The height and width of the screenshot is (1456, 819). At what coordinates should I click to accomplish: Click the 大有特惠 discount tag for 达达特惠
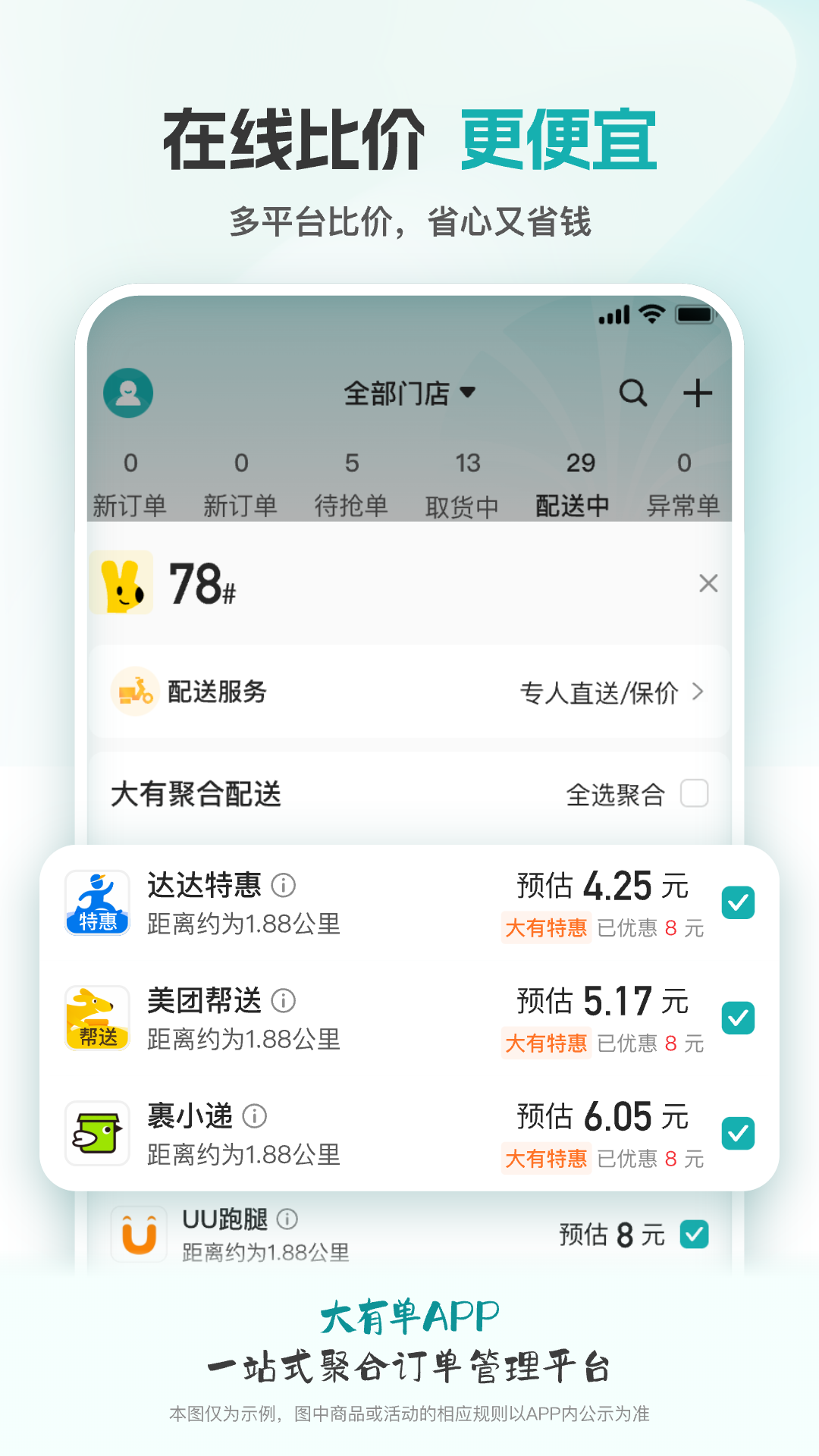(546, 928)
